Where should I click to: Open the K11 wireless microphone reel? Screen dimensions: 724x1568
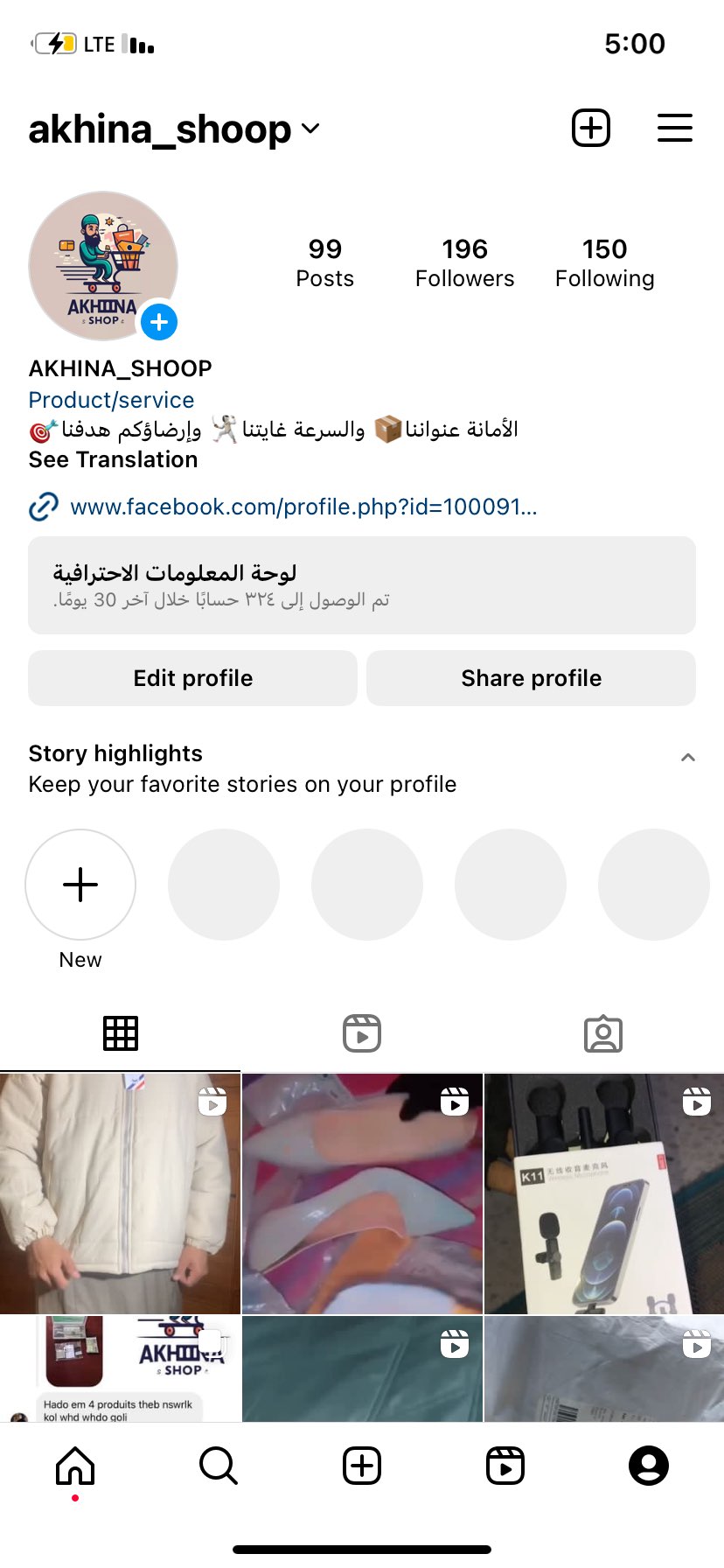coord(604,1193)
